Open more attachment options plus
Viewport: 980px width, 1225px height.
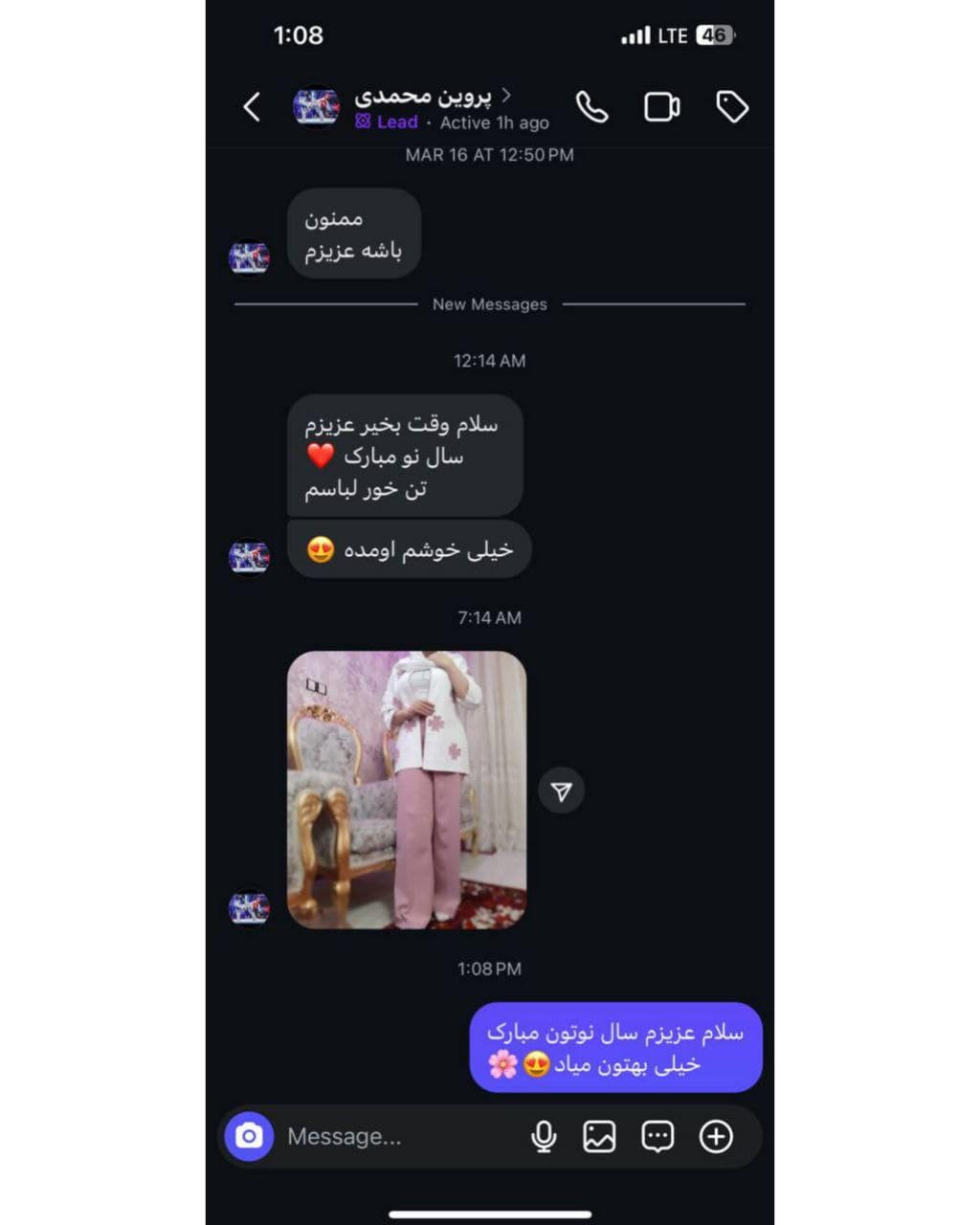click(x=716, y=1136)
